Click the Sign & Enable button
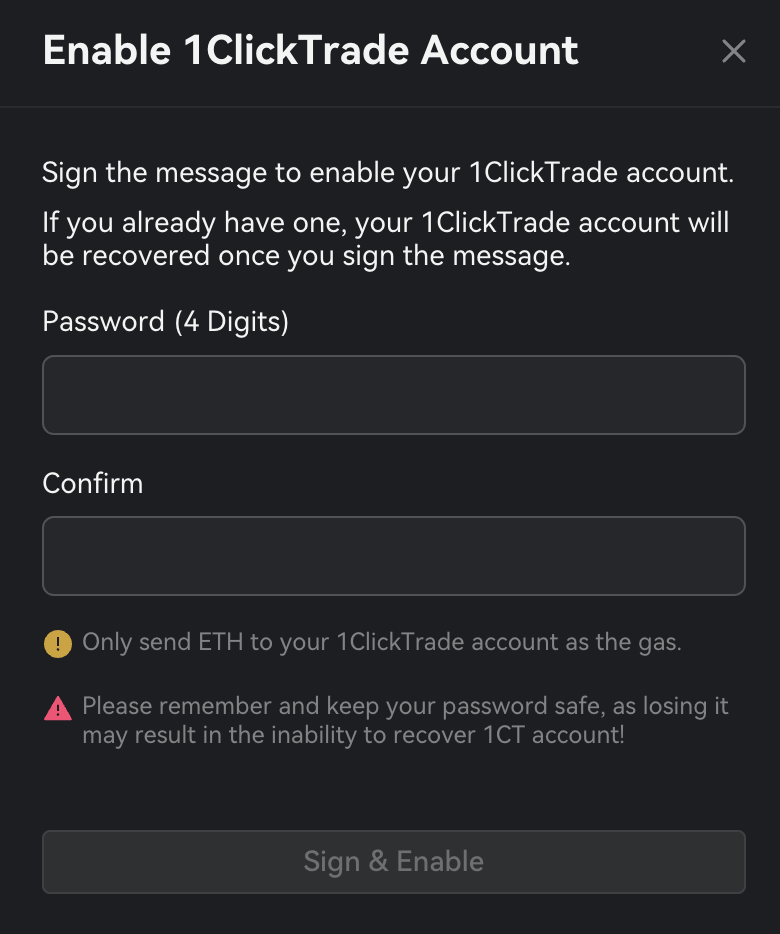This screenshot has height=934, width=780. (393, 861)
